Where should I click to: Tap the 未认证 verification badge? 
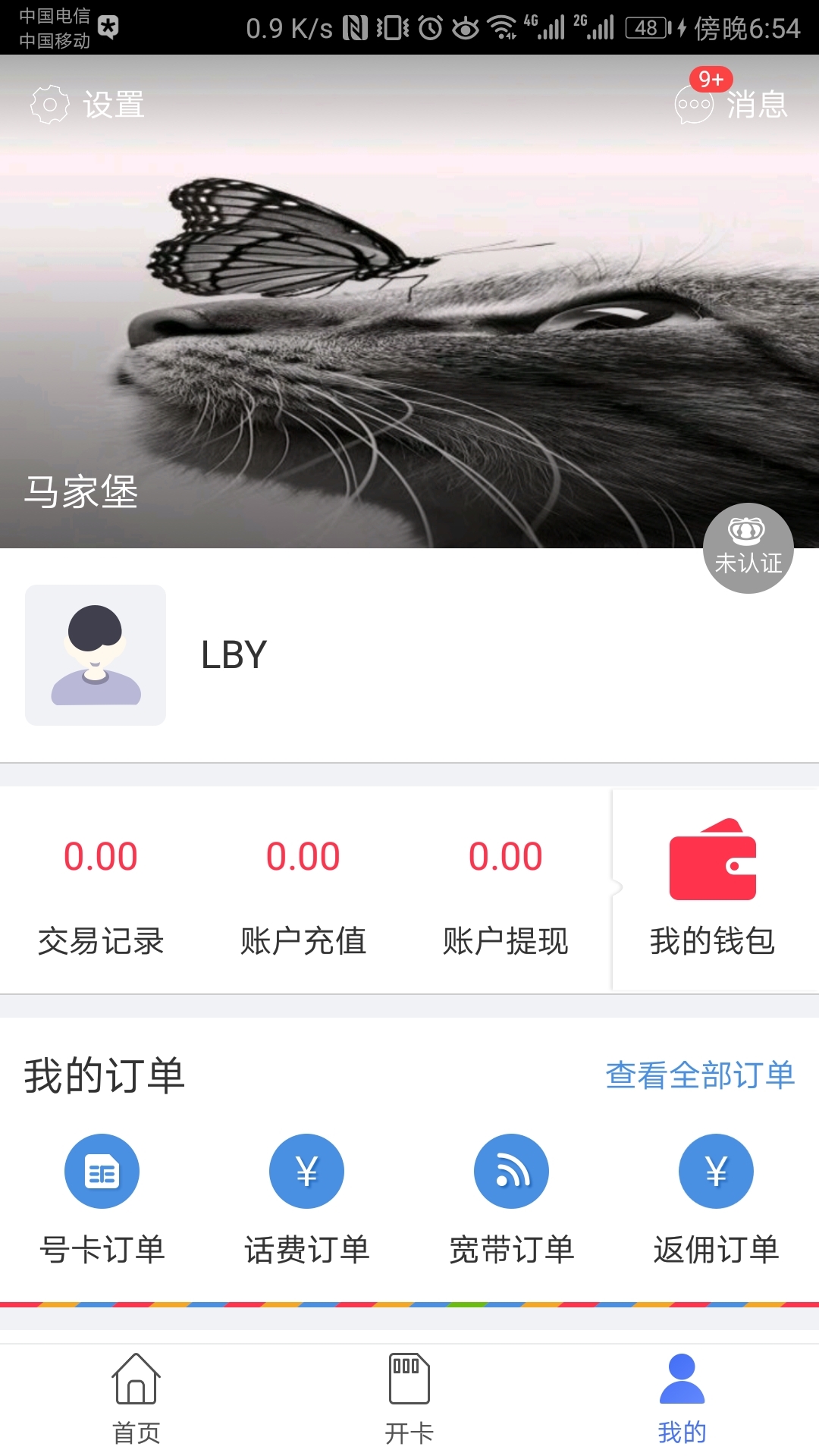(748, 548)
